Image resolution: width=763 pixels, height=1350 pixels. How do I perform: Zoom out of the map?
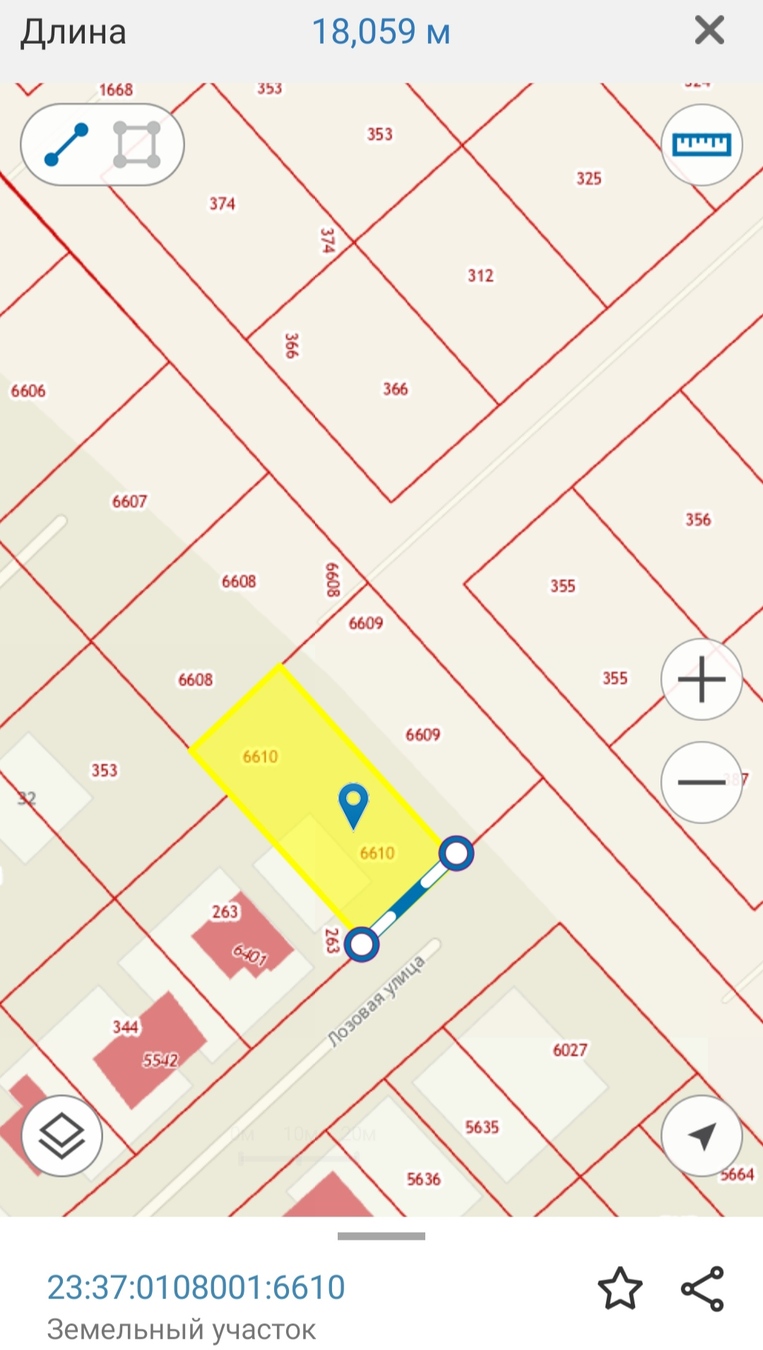click(x=701, y=782)
